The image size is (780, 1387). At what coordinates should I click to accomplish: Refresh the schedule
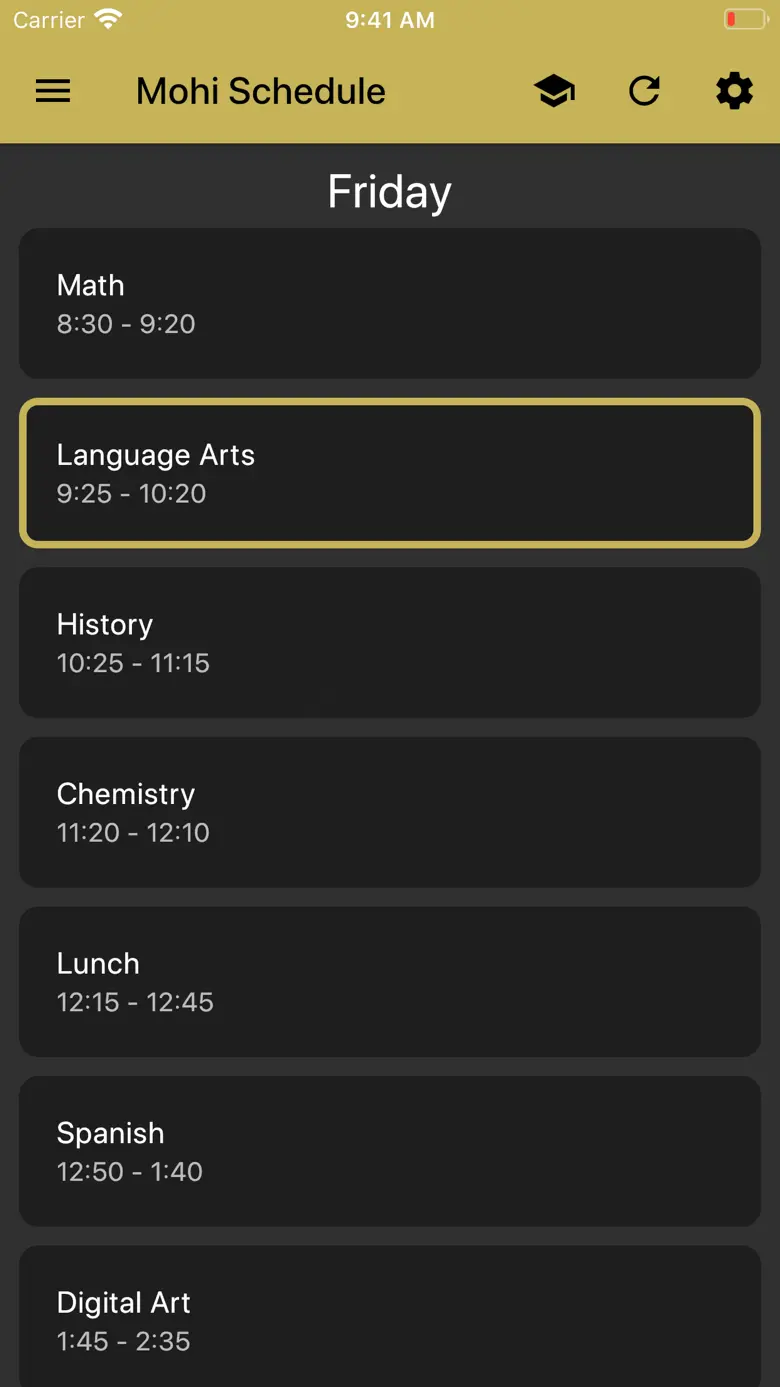[644, 92]
